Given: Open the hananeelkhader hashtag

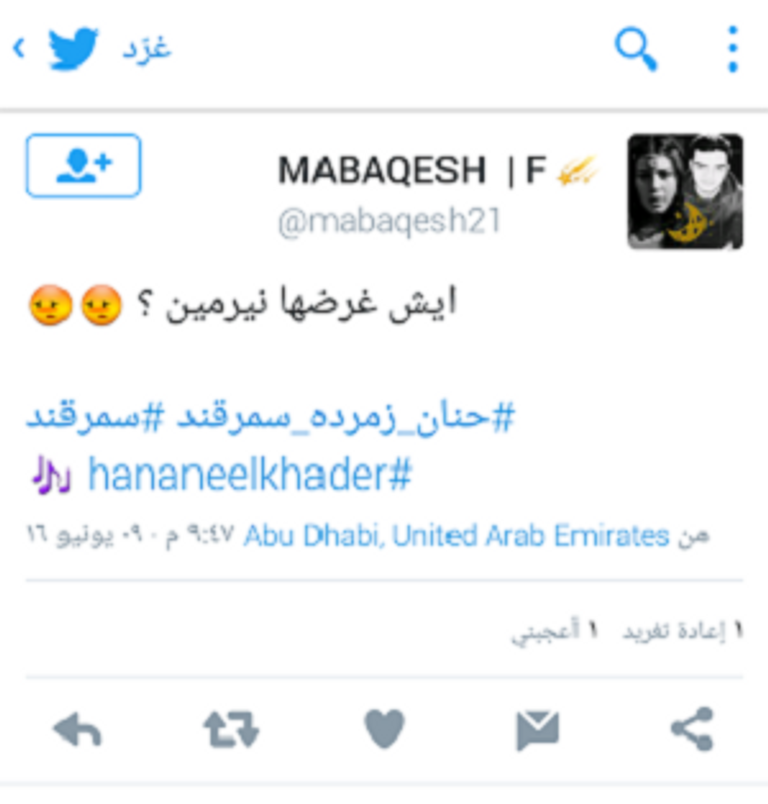Looking at the screenshot, I should click(249, 475).
